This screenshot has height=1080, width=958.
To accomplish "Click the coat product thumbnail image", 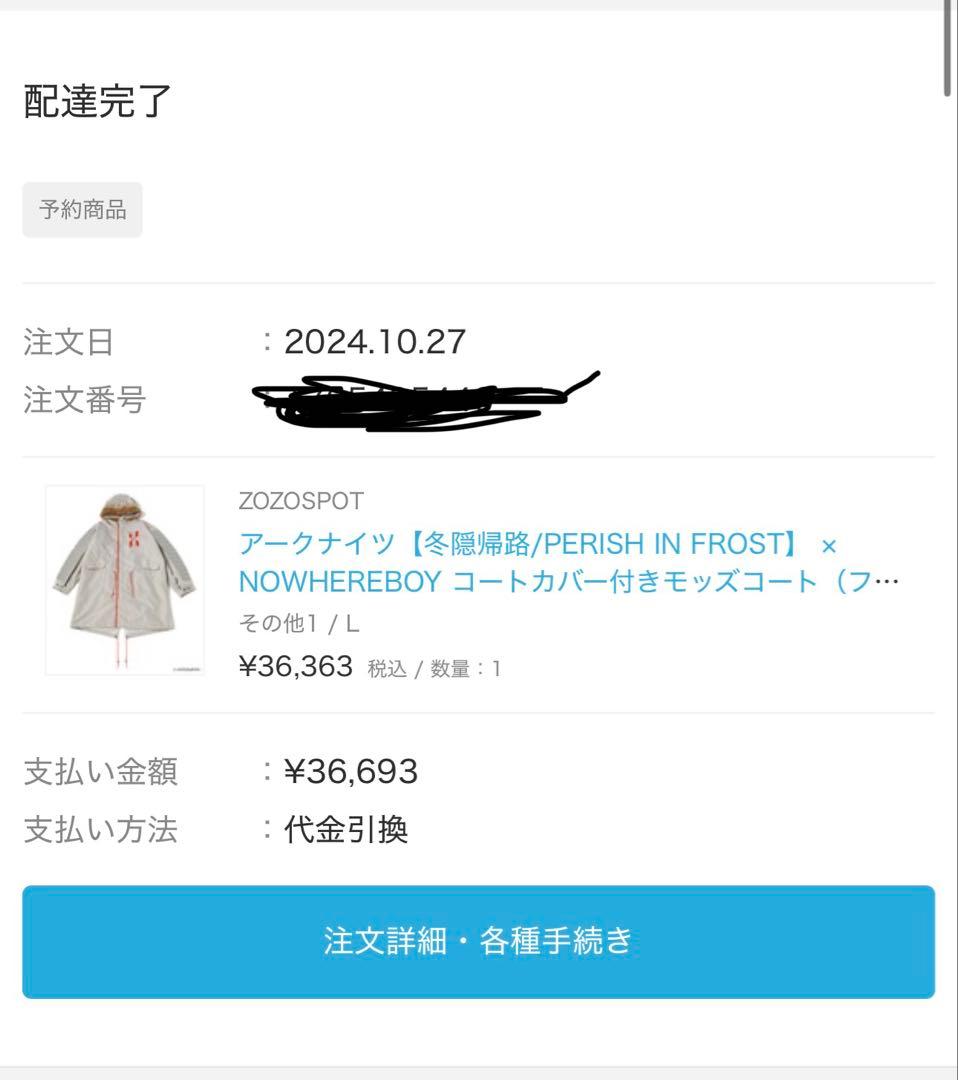I will pyautogui.click(x=123, y=580).
